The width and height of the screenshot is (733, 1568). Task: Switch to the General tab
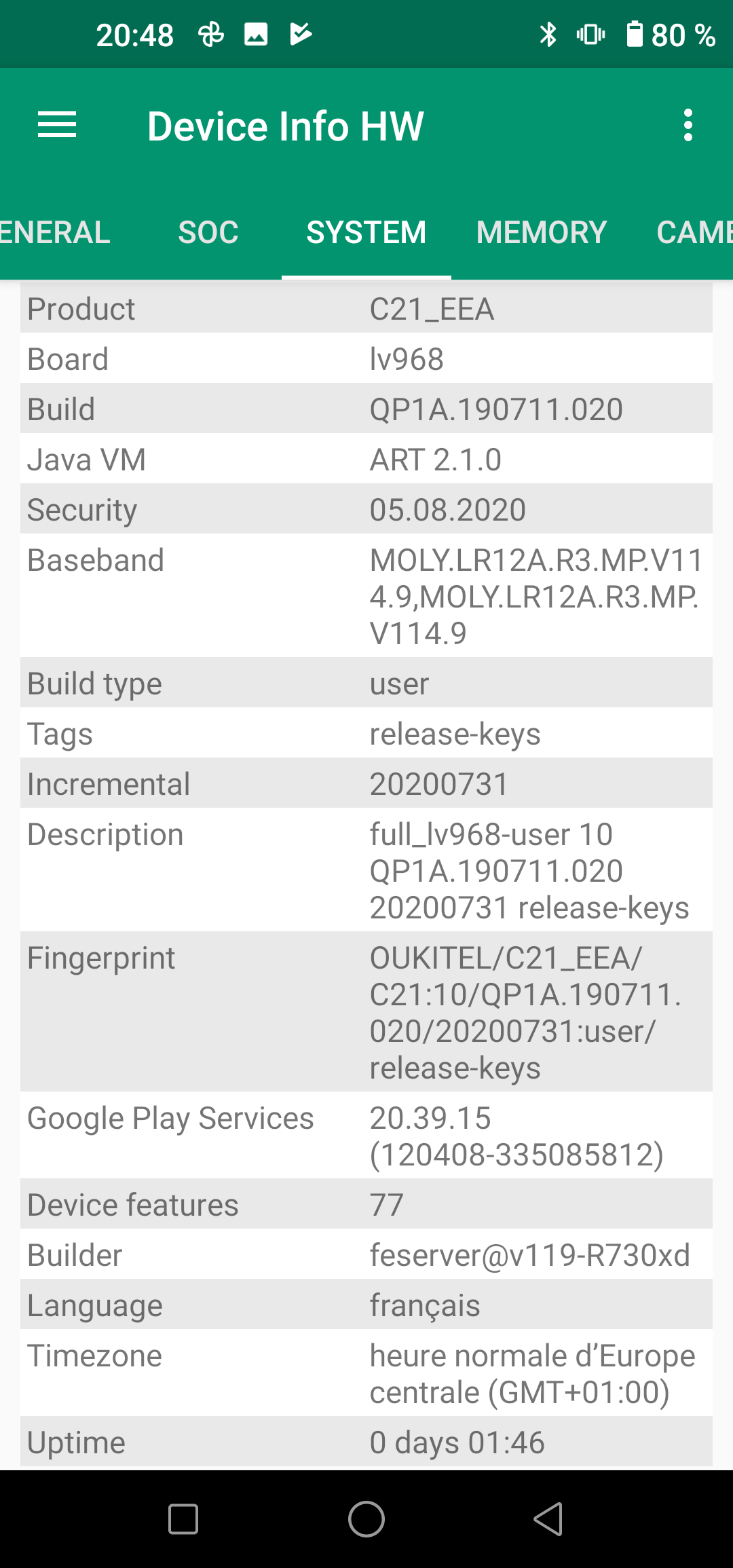(54, 233)
